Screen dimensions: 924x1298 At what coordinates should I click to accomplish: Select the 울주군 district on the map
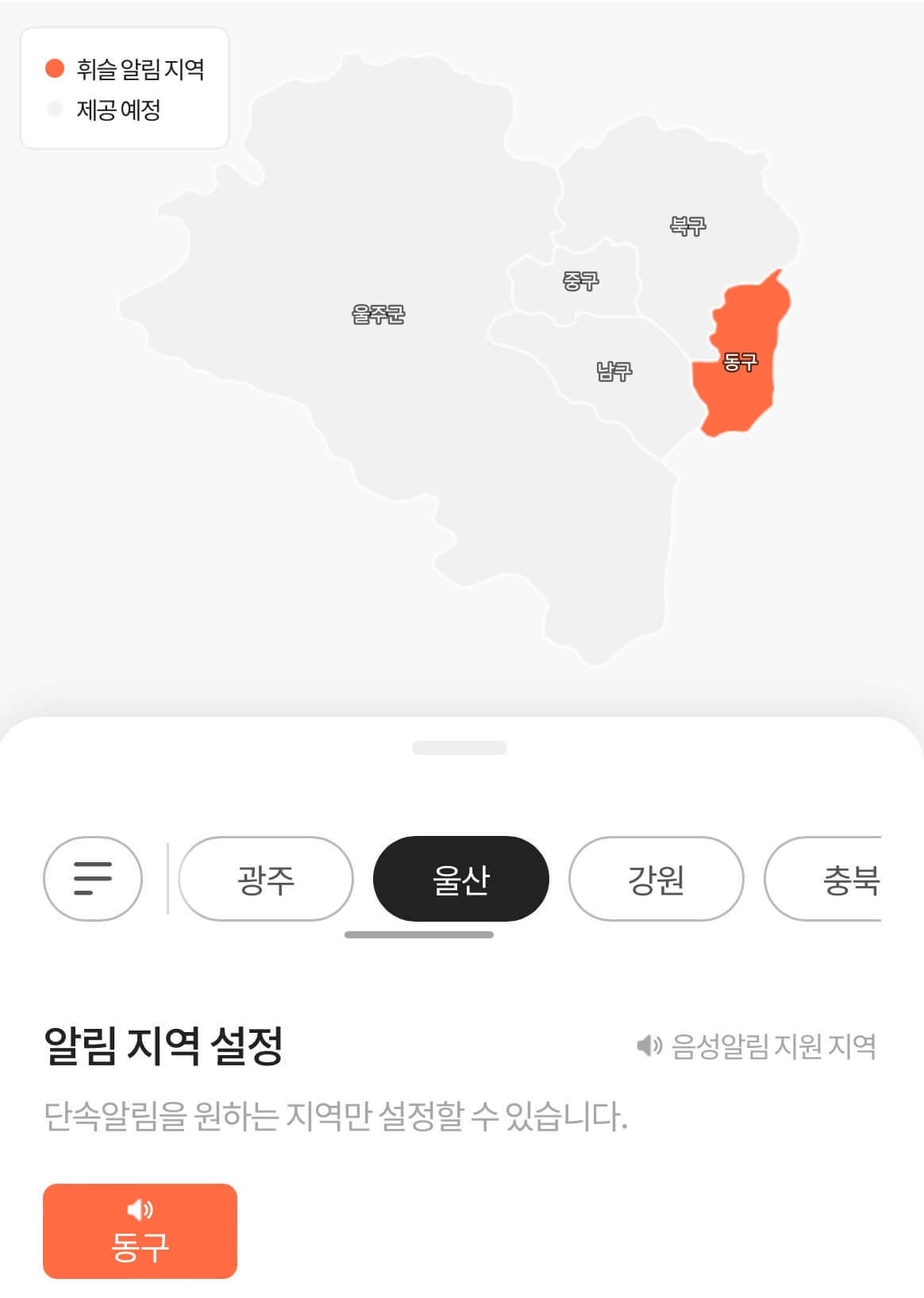click(377, 314)
